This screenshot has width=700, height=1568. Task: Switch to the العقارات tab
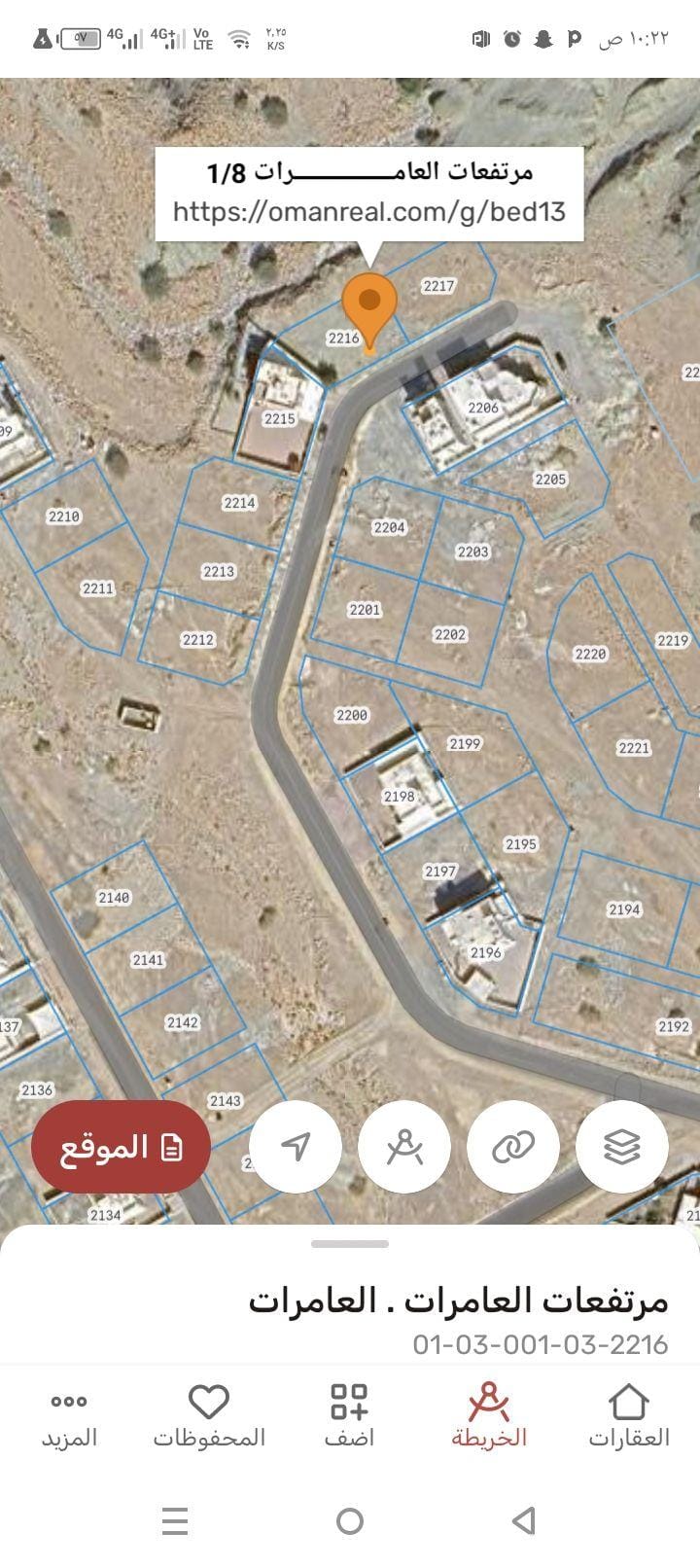coord(628,1416)
